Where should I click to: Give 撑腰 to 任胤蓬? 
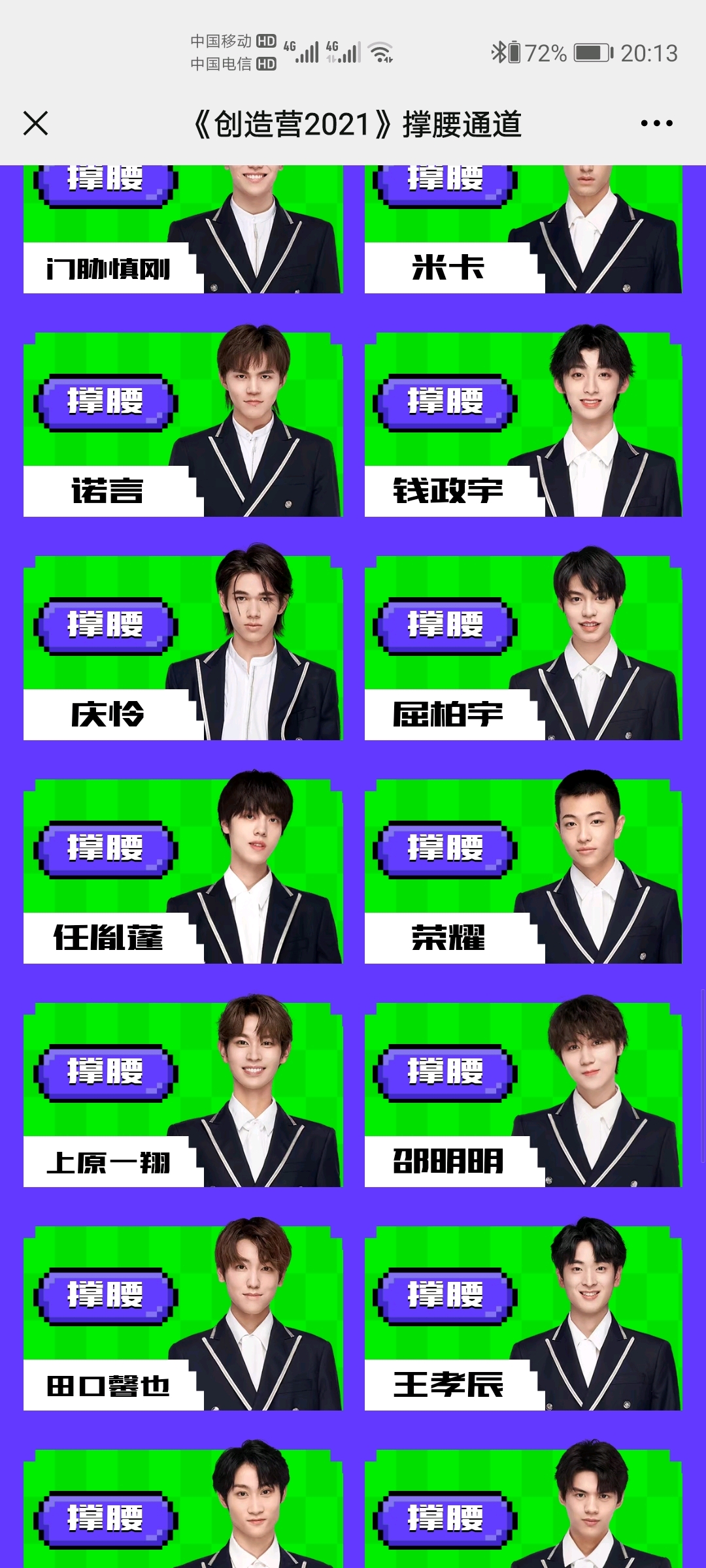click(105, 849)
